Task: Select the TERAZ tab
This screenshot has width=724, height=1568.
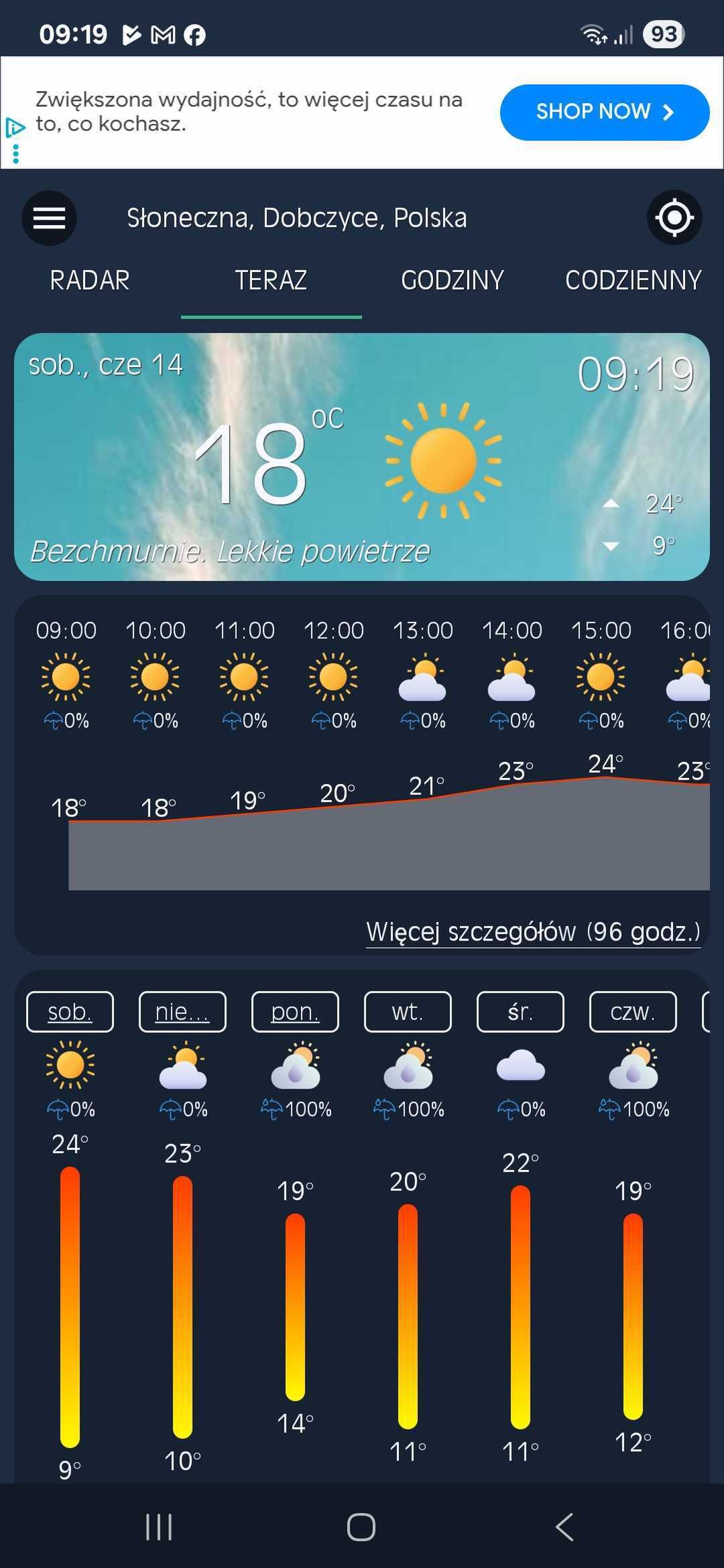Action: [x=271, y=280]
